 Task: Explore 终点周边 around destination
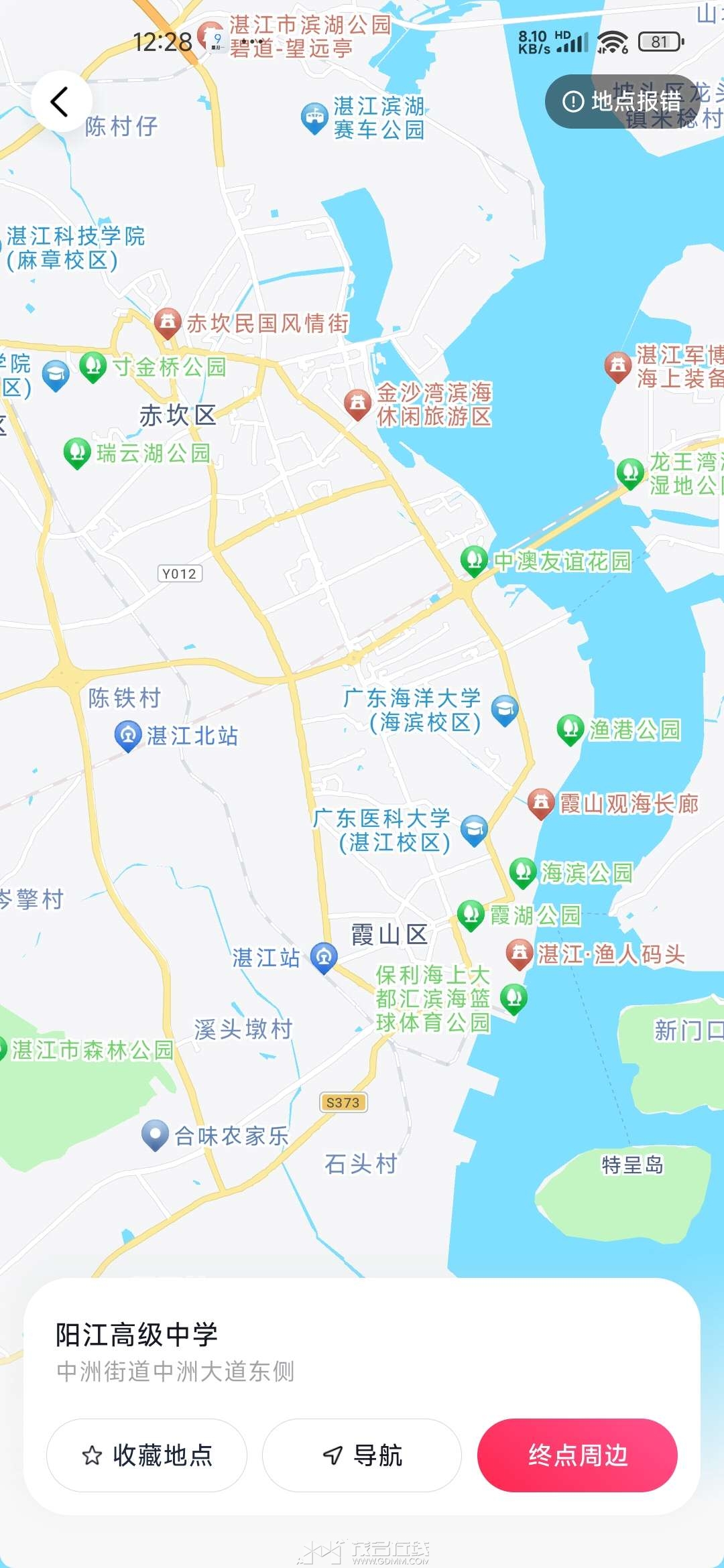577,1455
